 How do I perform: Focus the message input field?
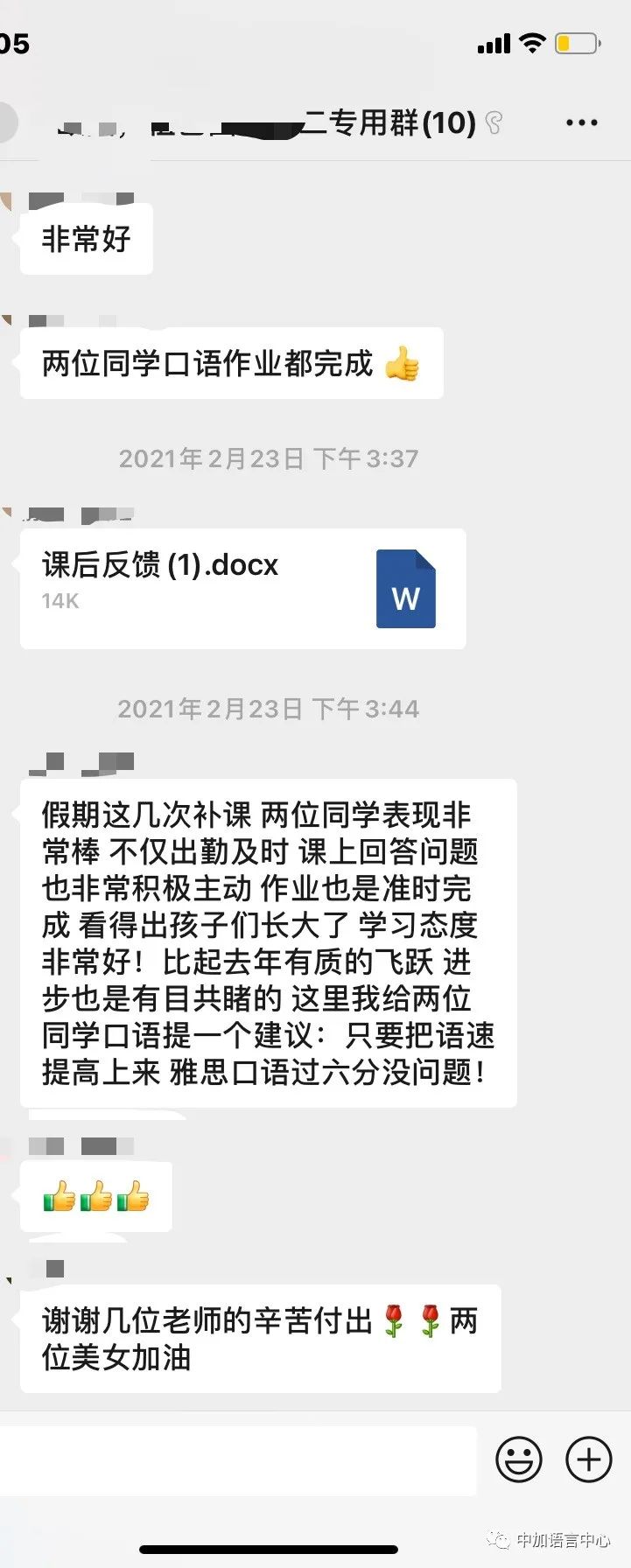pos(236,1459)
